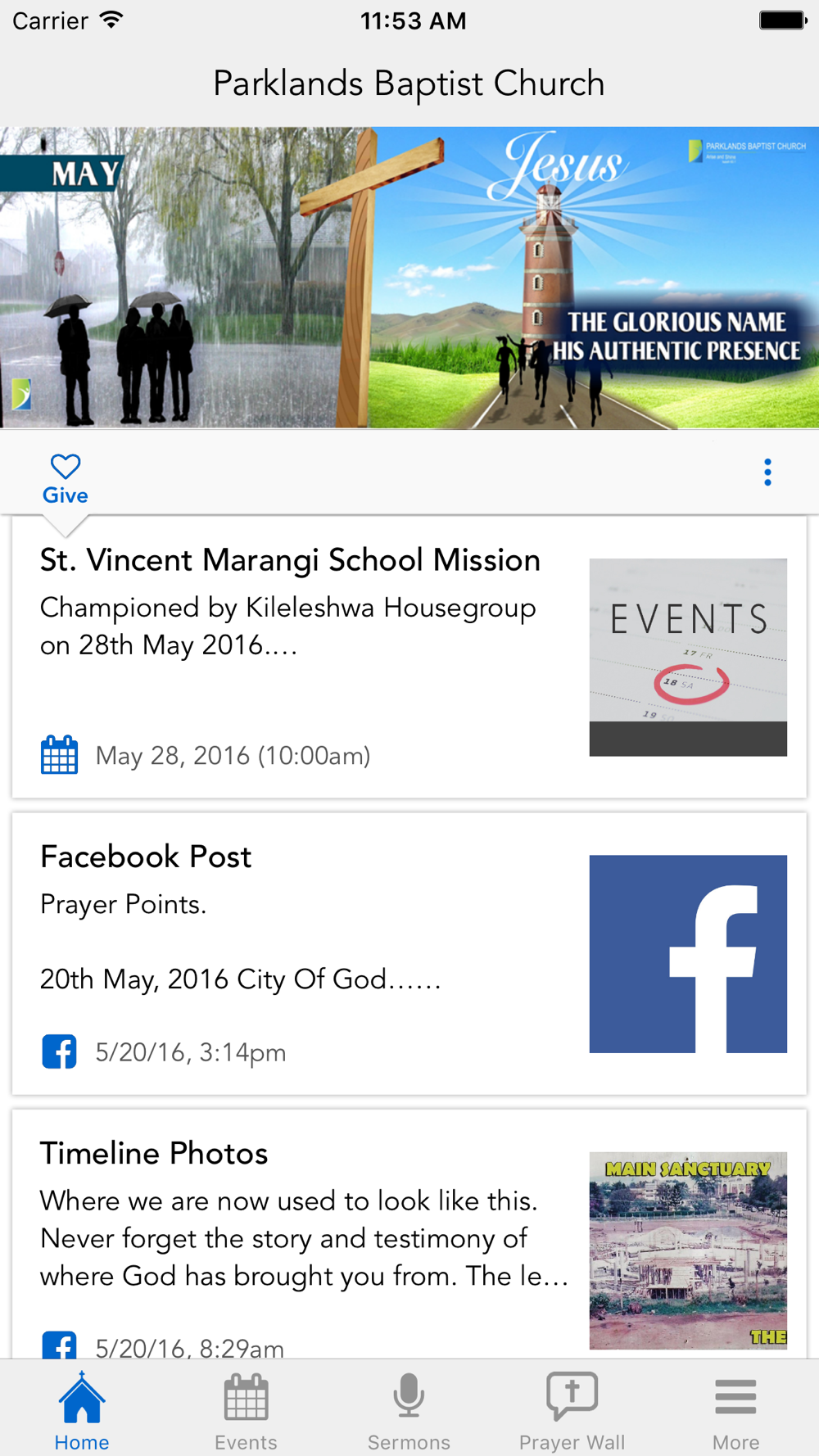Show the More tab
The height and width of the screenshot is (1456, 819).
(735, 1410)
